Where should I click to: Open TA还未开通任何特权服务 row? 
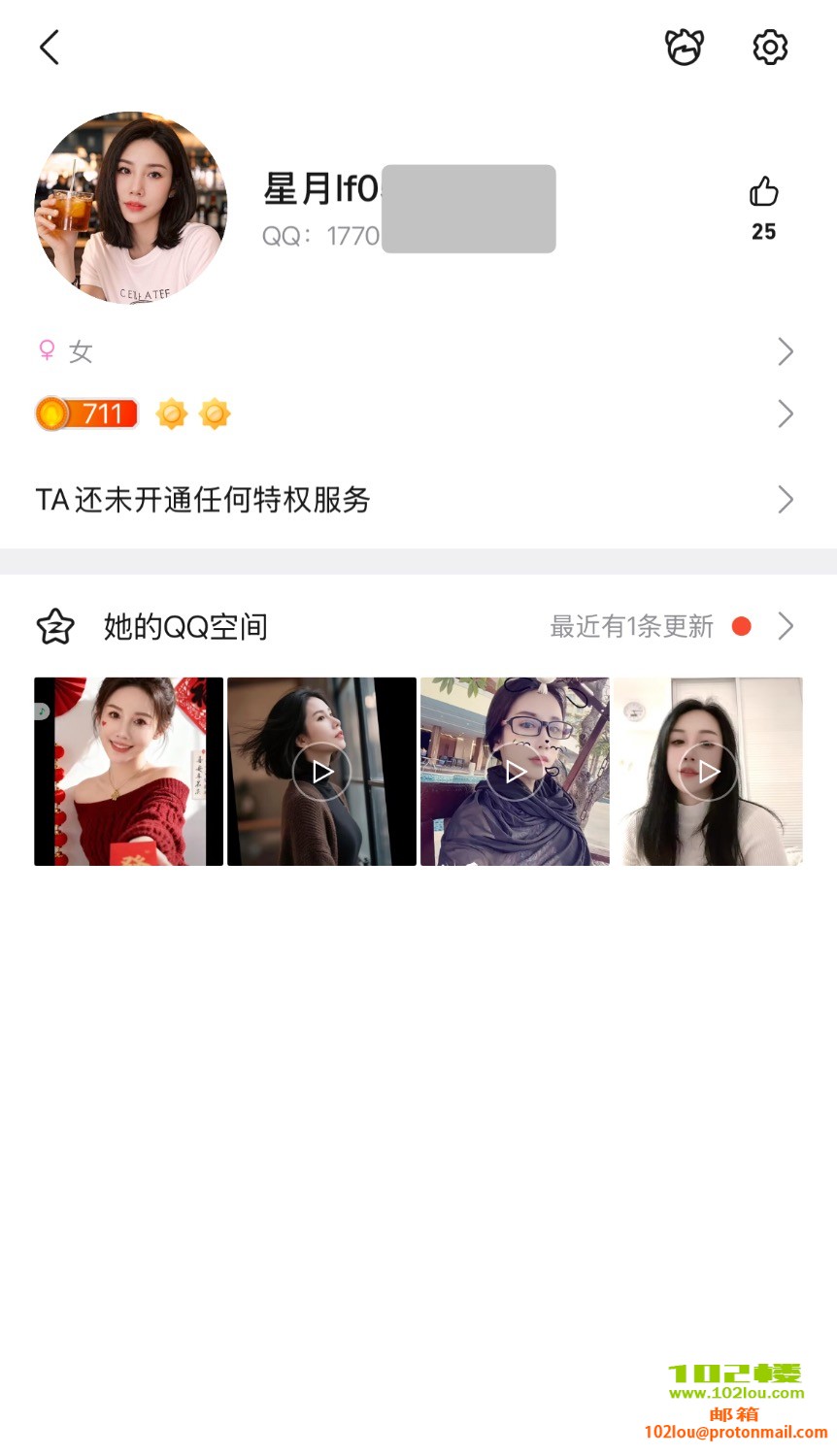pyautogui.click(x=418, y=500)
